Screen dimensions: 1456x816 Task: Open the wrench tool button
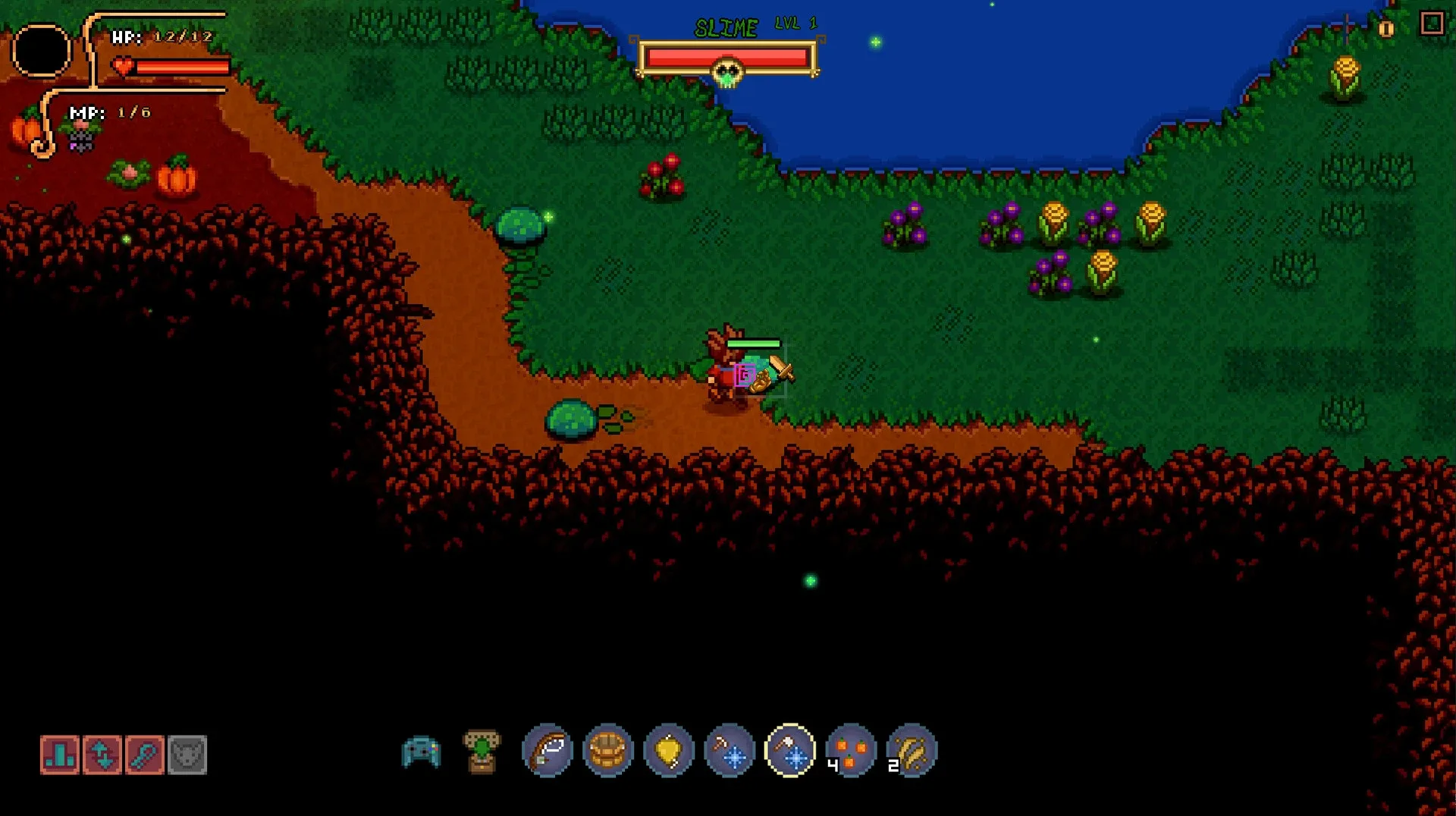coord(145,755)
